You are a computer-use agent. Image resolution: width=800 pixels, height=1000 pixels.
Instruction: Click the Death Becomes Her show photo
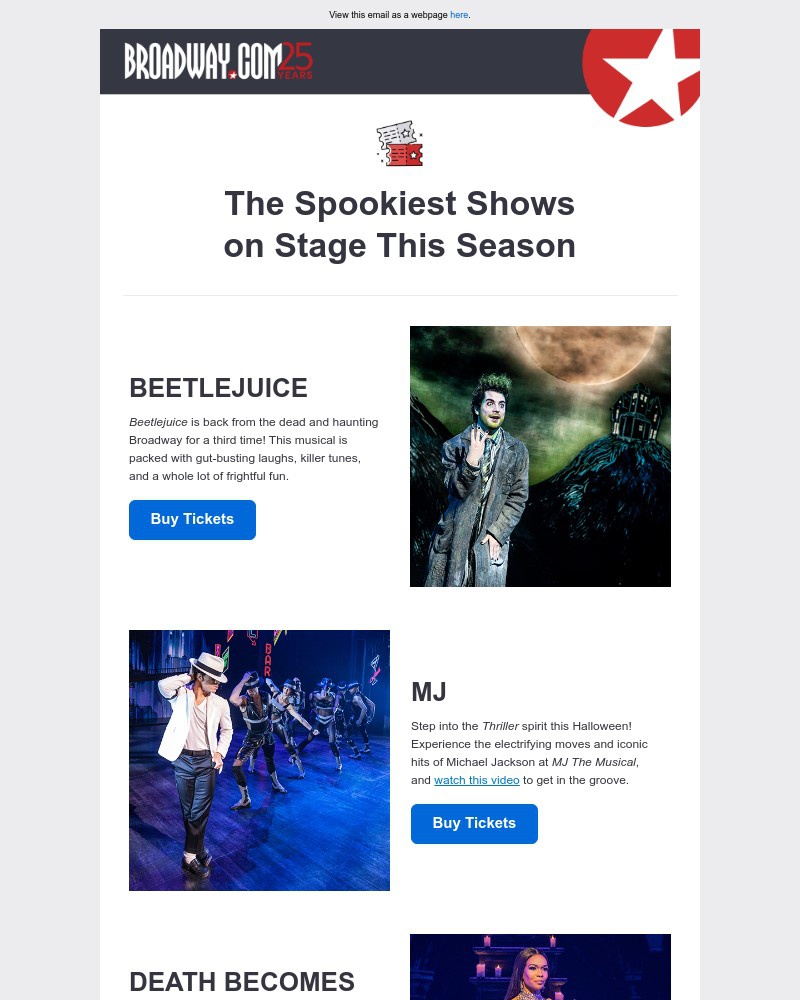[x=540, y=967]
